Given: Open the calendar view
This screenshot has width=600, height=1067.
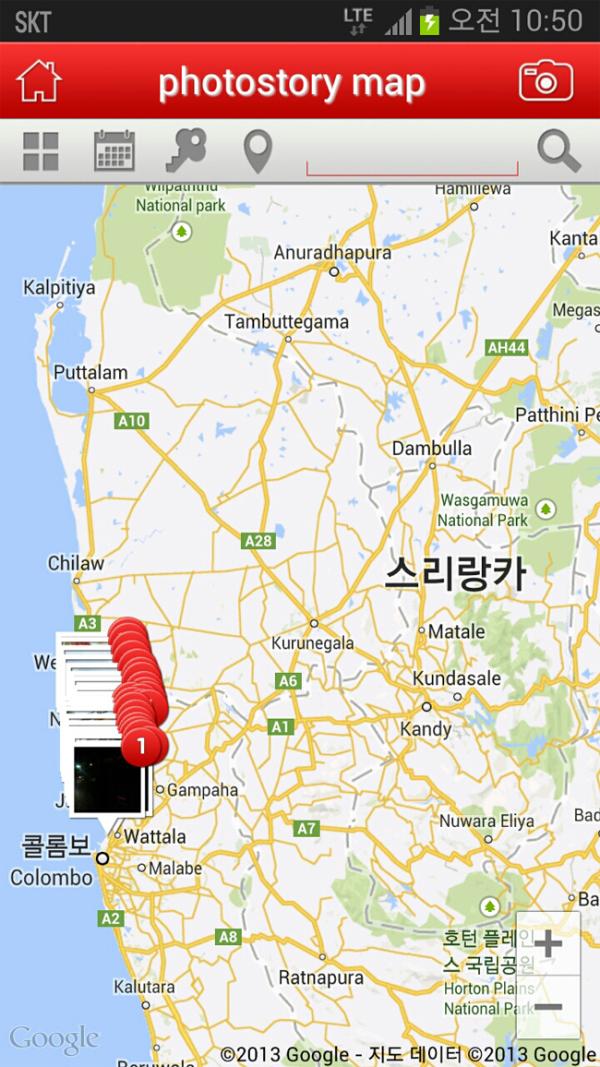Looking at the screenshot, I should pyautogui.click(x=114, y=151).
